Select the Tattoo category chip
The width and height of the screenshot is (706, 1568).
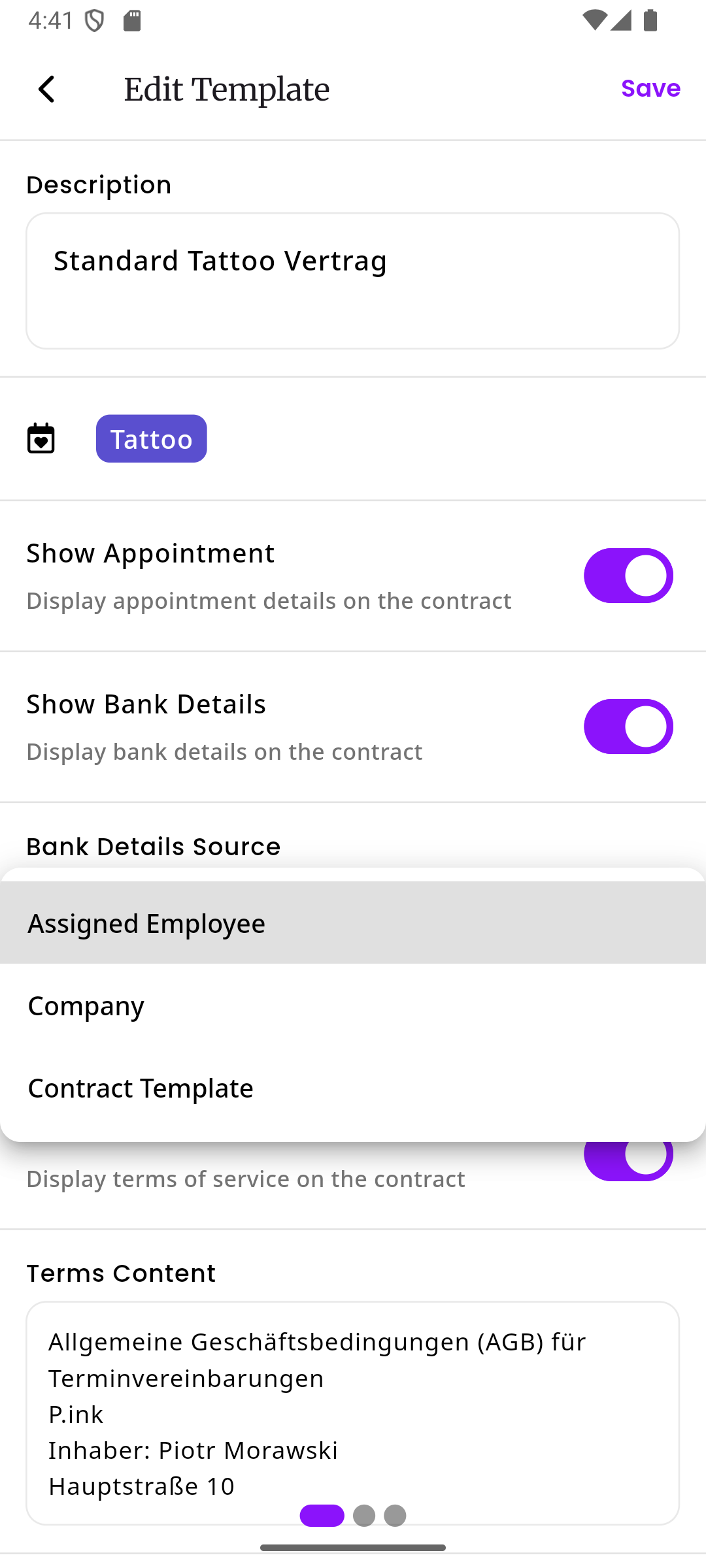[x=151, y=438]
